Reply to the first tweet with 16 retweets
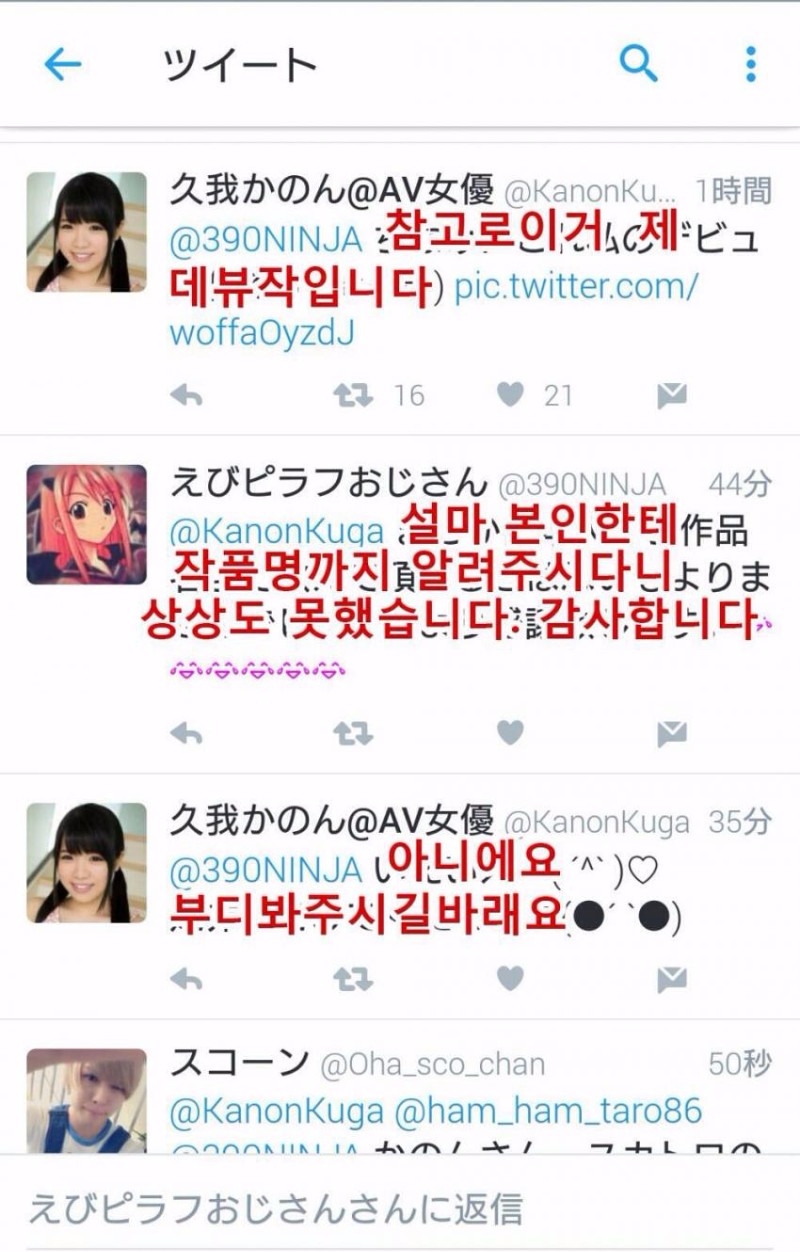Viewport: 800px width, 1252px height. pos(186,396)
